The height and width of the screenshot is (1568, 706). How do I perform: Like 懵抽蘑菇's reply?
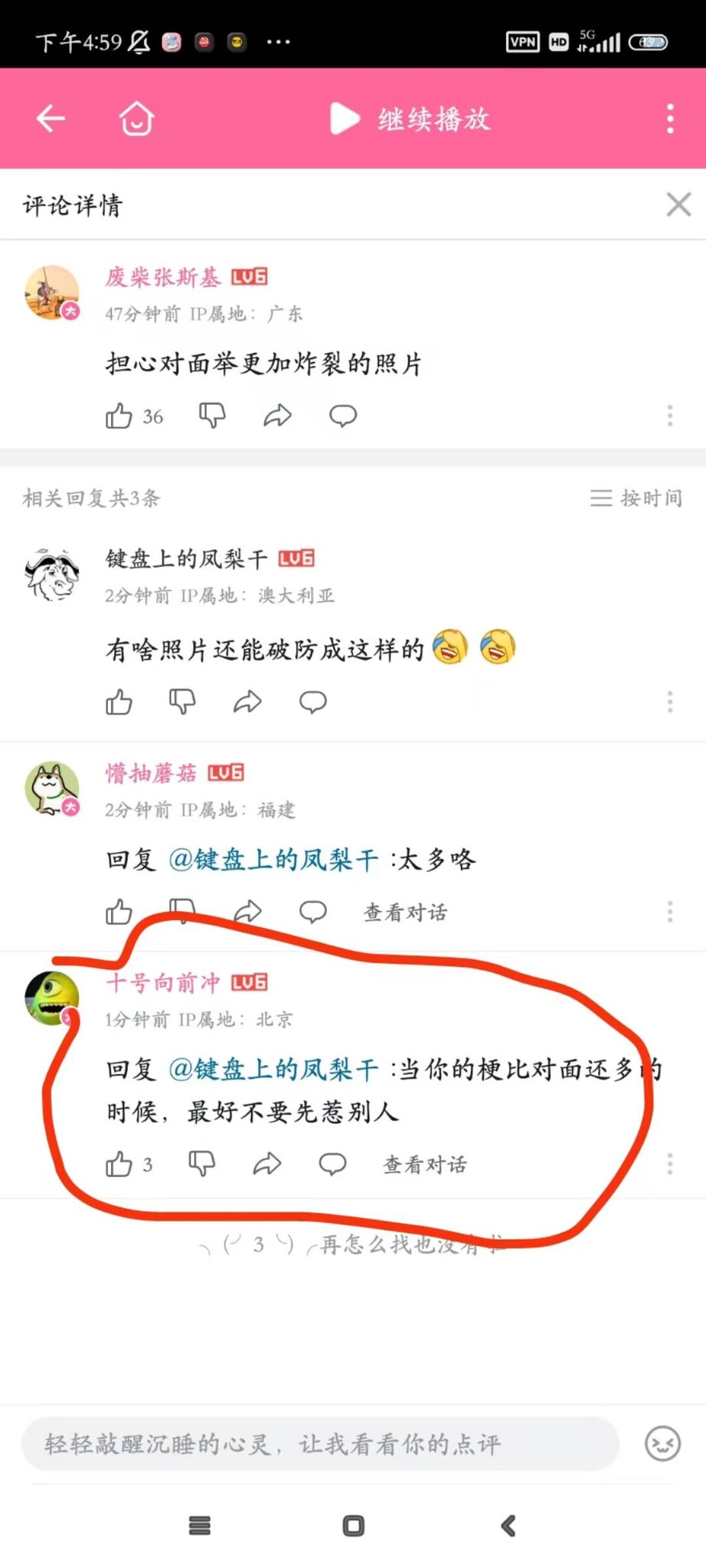click(x=119, y=912)
